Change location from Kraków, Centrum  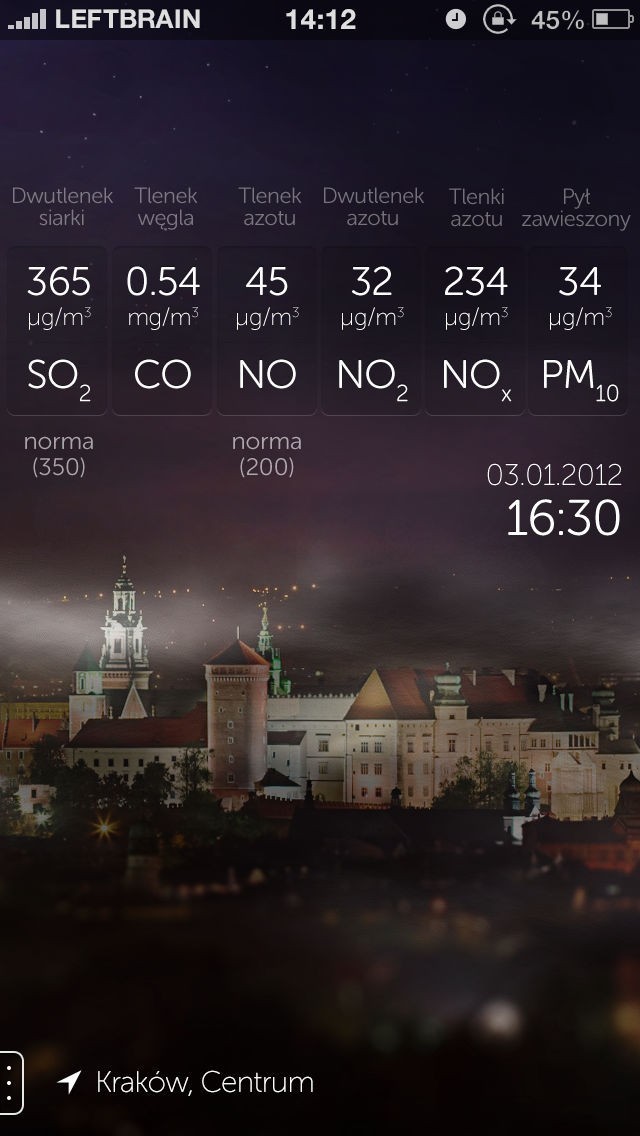(186, 1082)
